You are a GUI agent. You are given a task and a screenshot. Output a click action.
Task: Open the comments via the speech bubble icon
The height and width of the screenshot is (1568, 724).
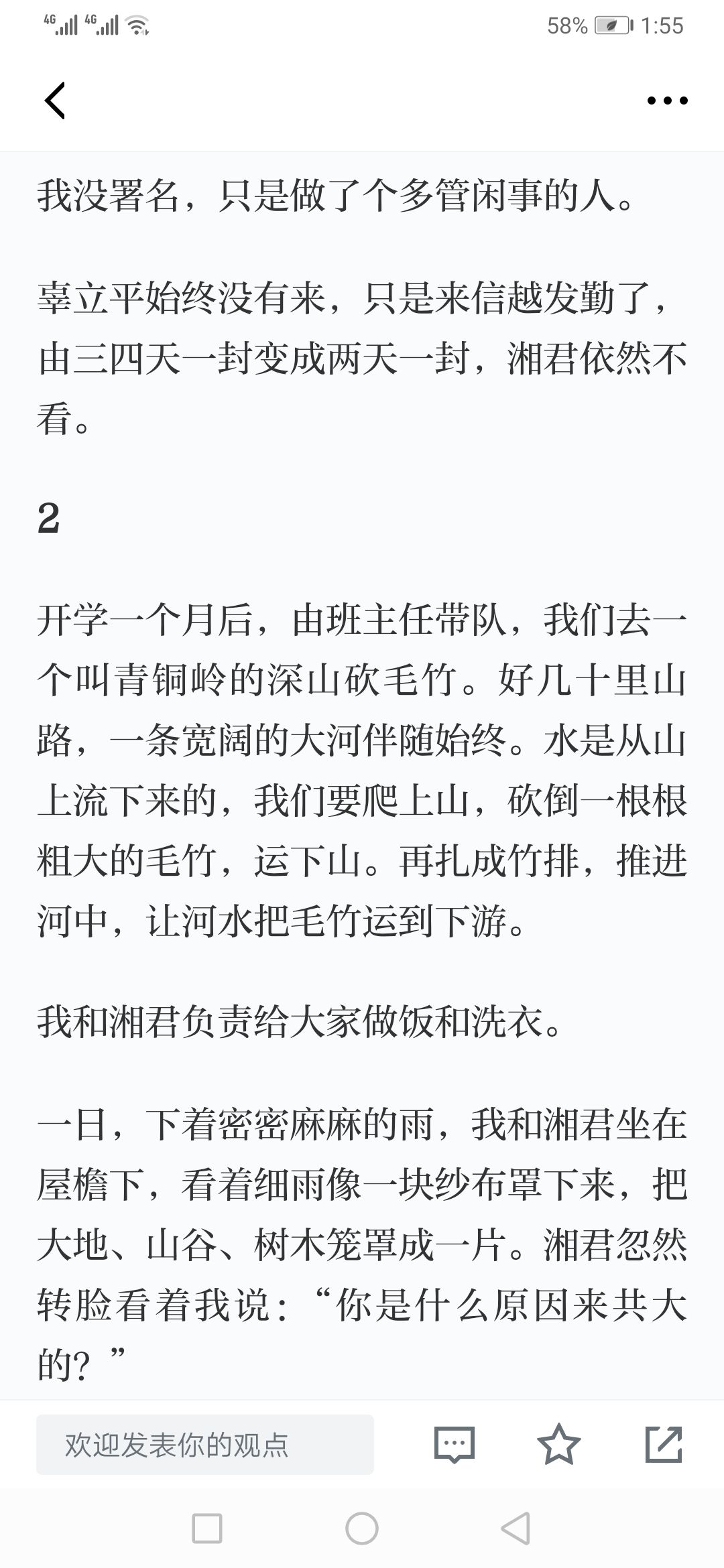click(455, 1445)
